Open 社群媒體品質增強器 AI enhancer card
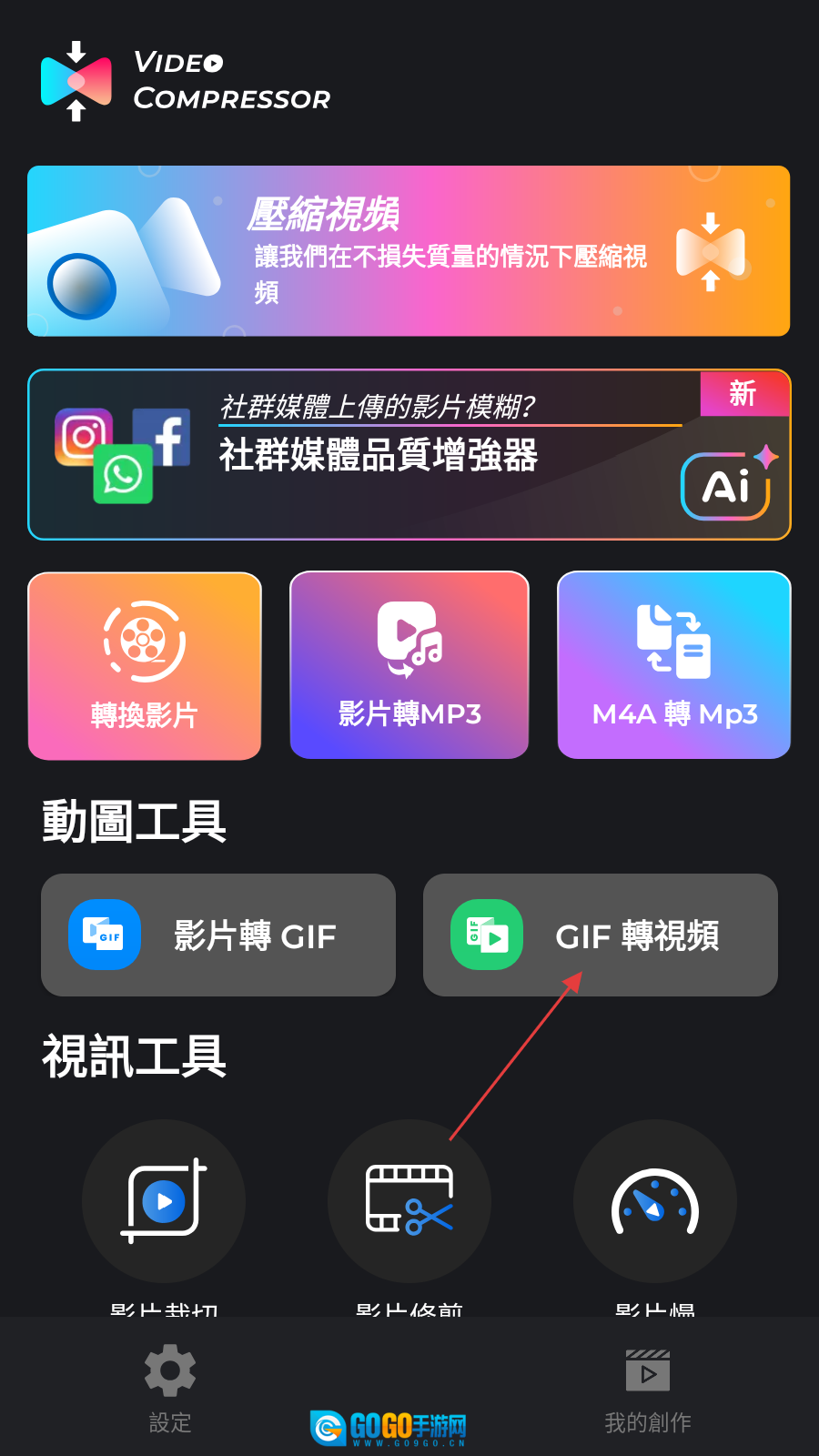This screenshot has width=819, height=1456. 409,455
